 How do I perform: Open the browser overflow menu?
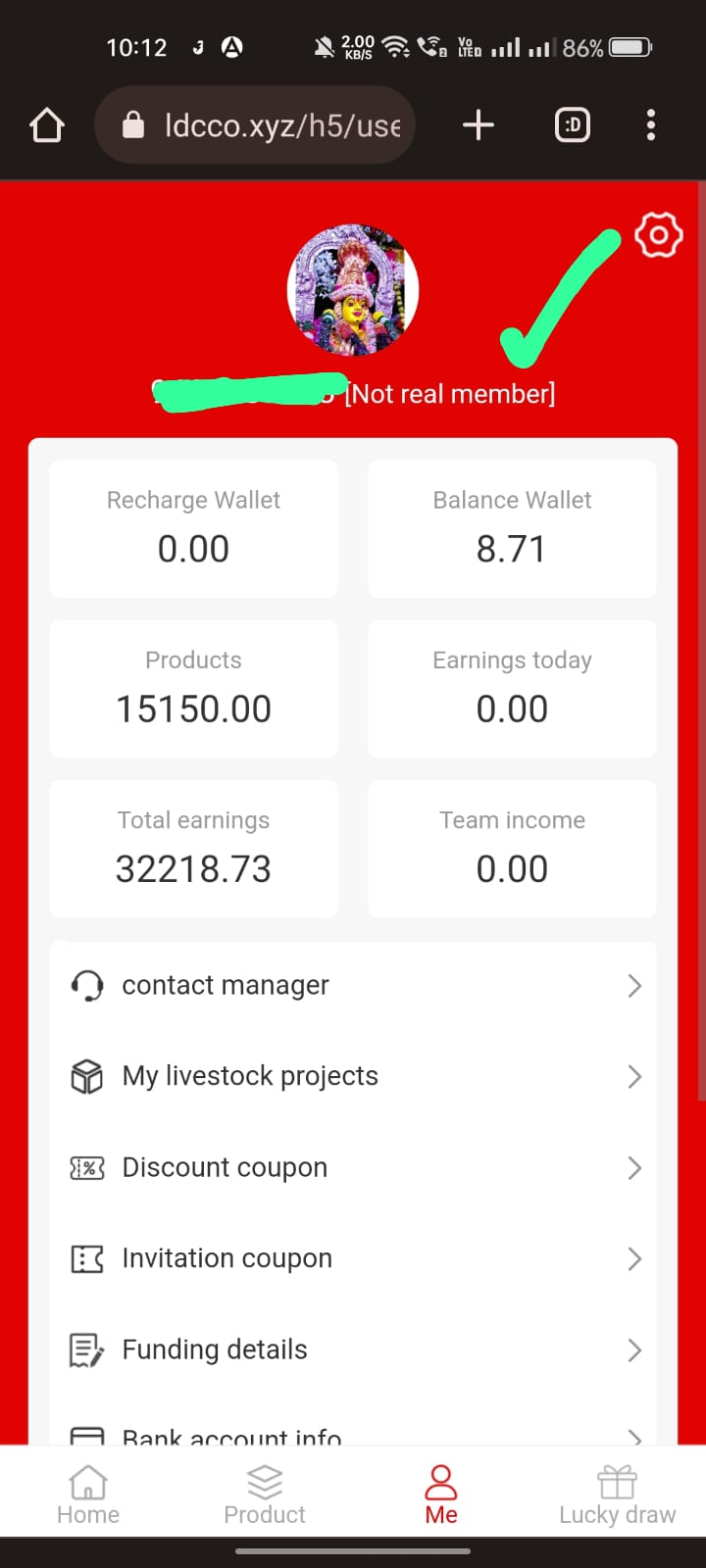coord(651,125)
